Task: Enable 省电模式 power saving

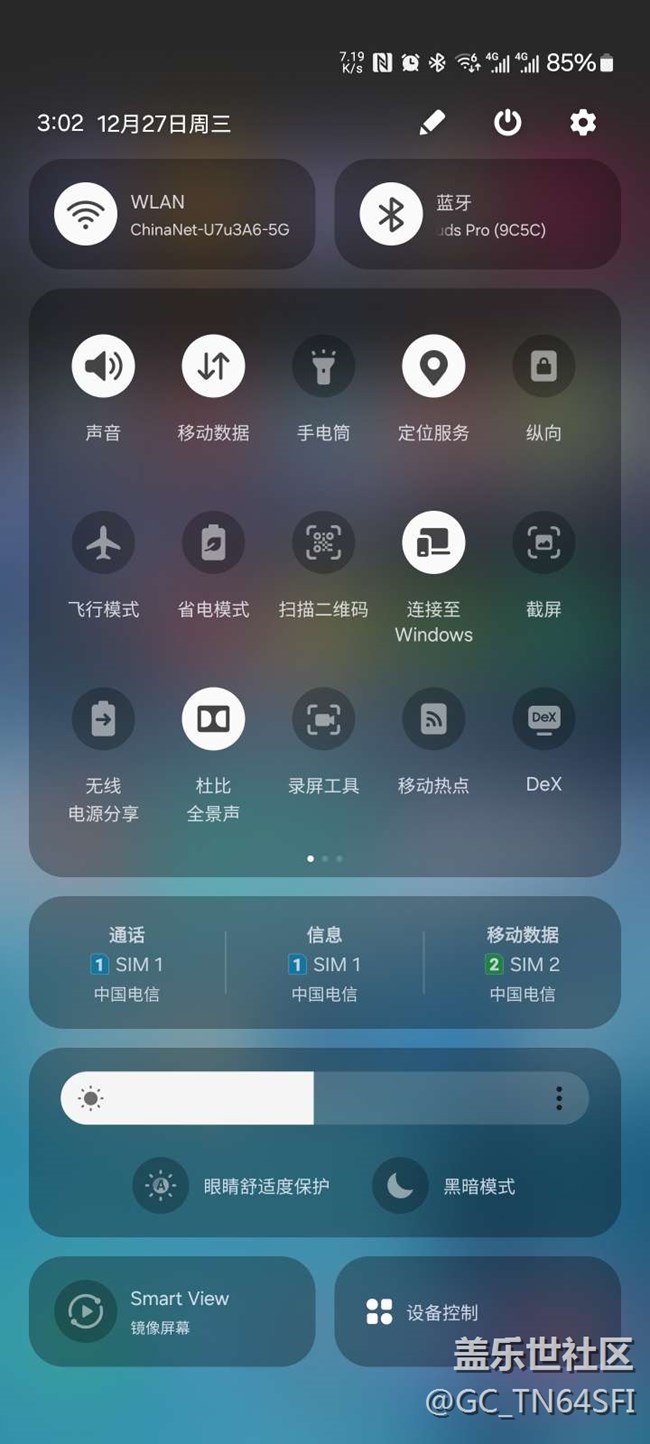Action: coord(213,543)
